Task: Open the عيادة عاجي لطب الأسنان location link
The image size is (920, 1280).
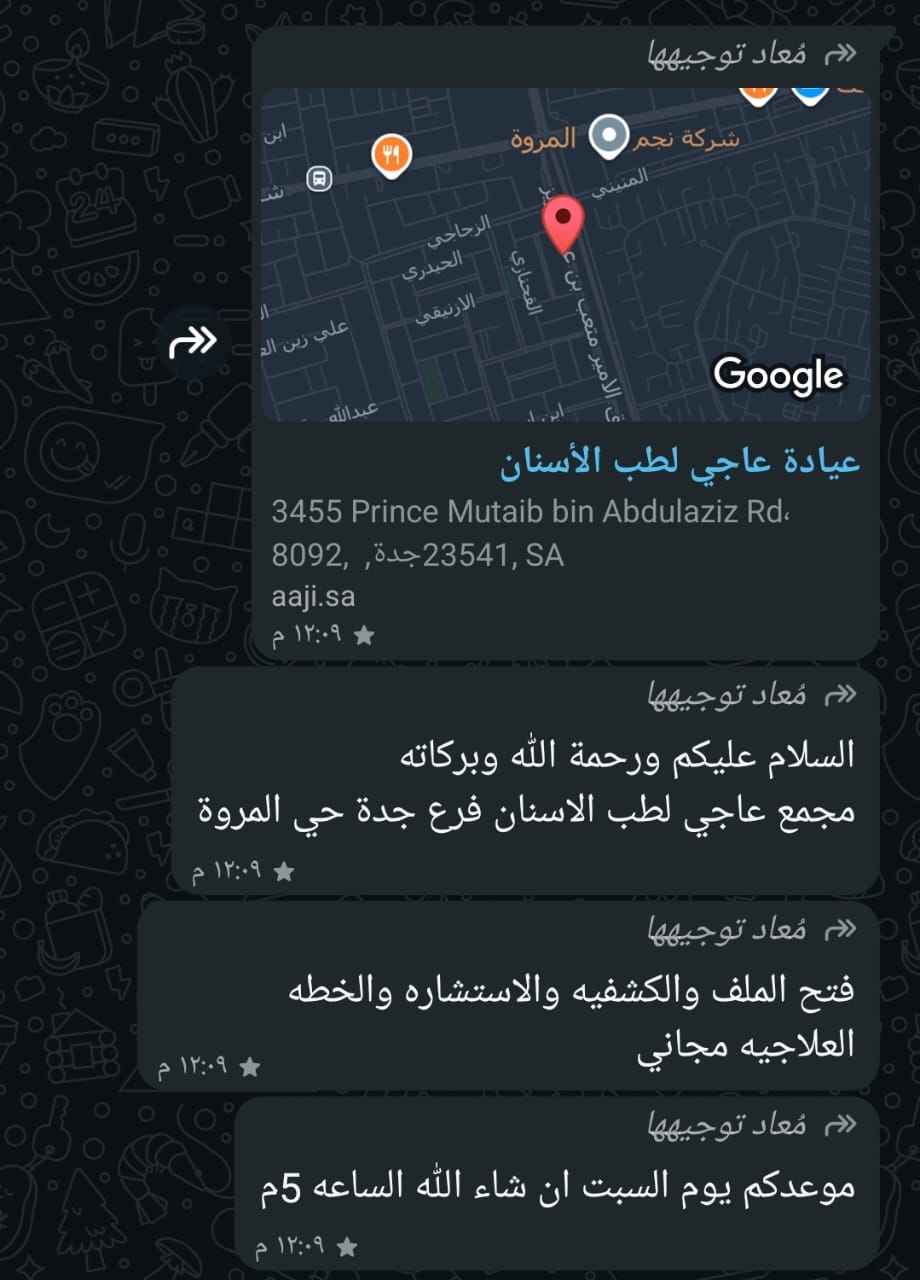Action: [x=679, y=463]
